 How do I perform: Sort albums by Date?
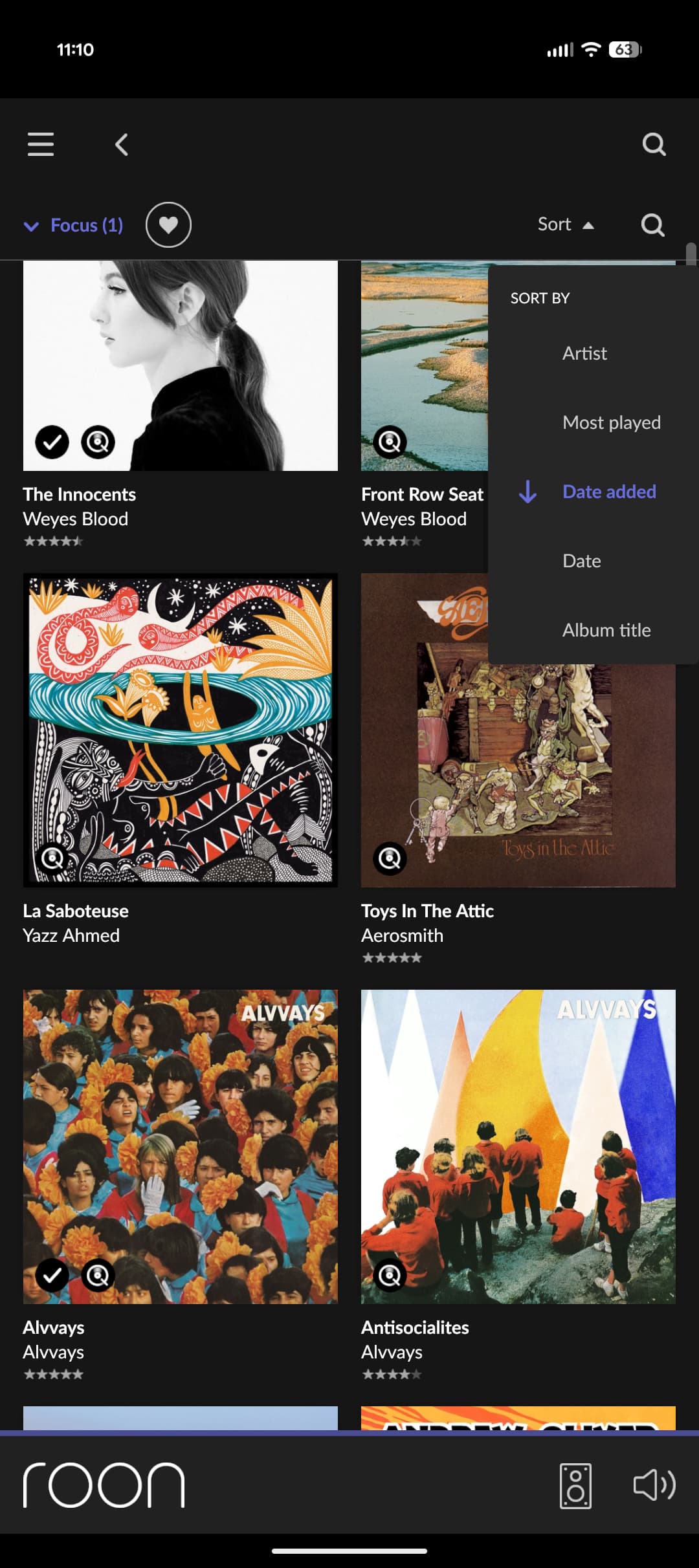click(581, 561)
